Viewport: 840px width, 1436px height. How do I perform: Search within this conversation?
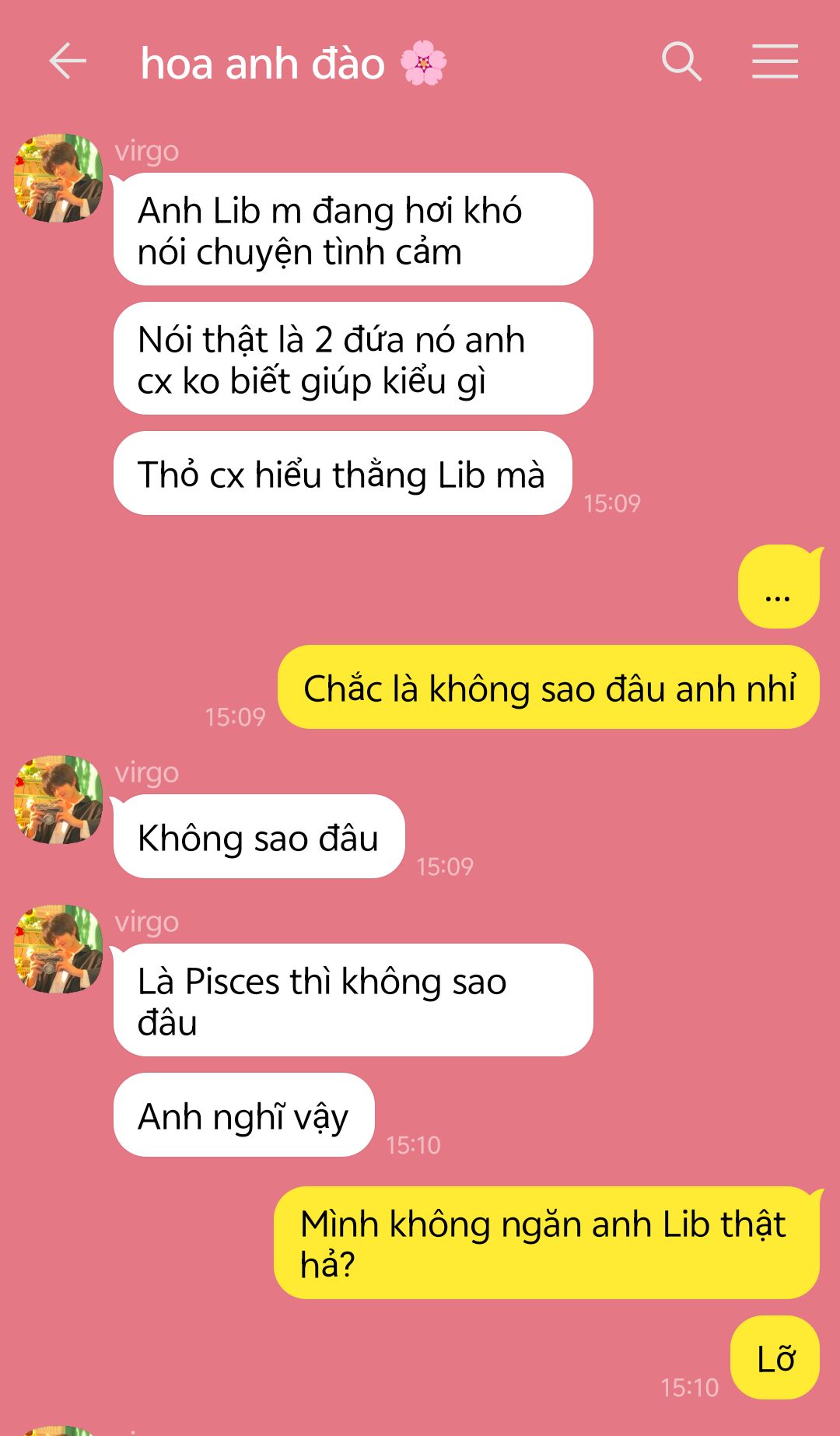pos(681,62)
